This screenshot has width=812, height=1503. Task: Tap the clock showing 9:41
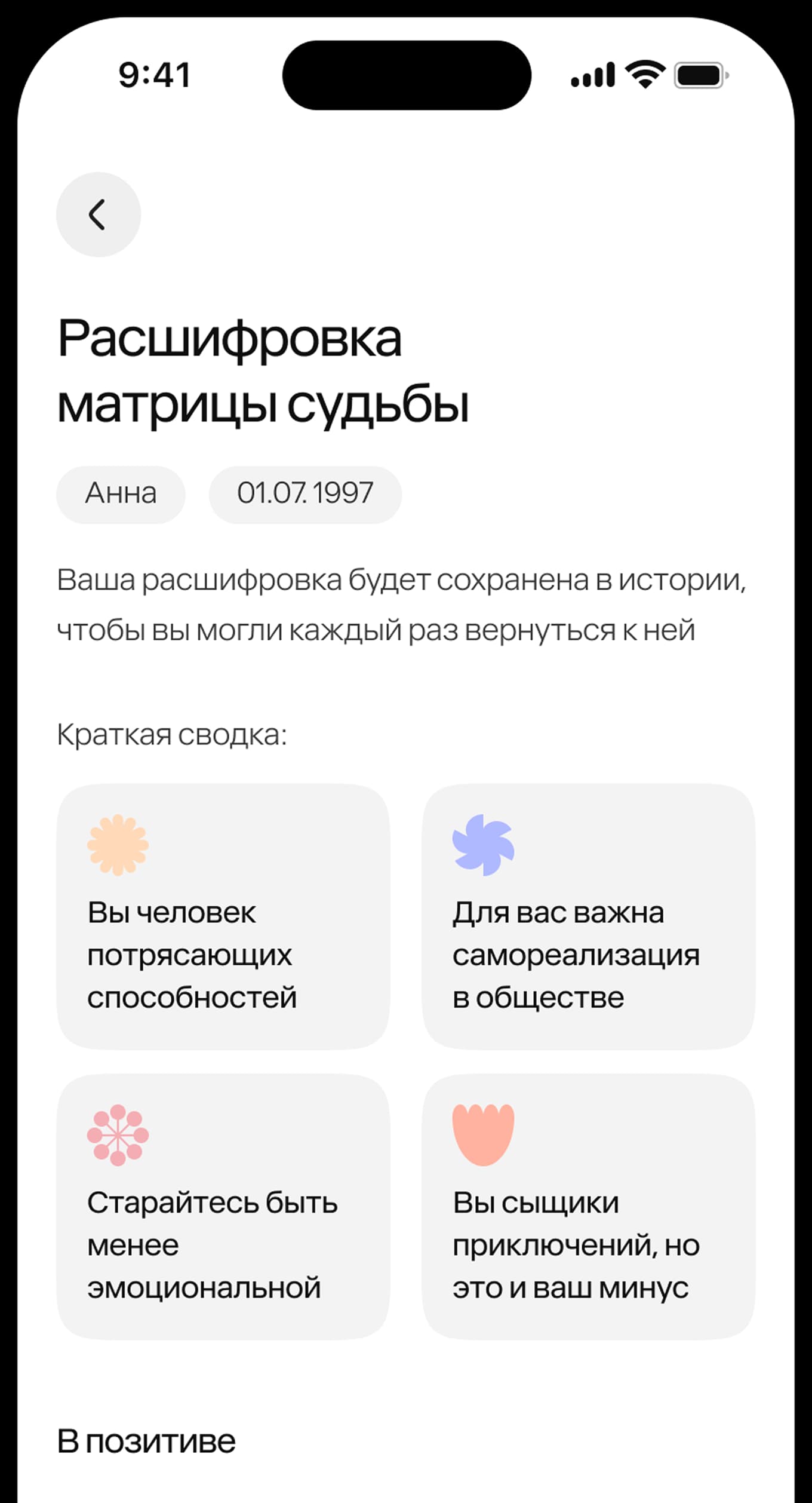pyautogui.click(x=155, y=75)
